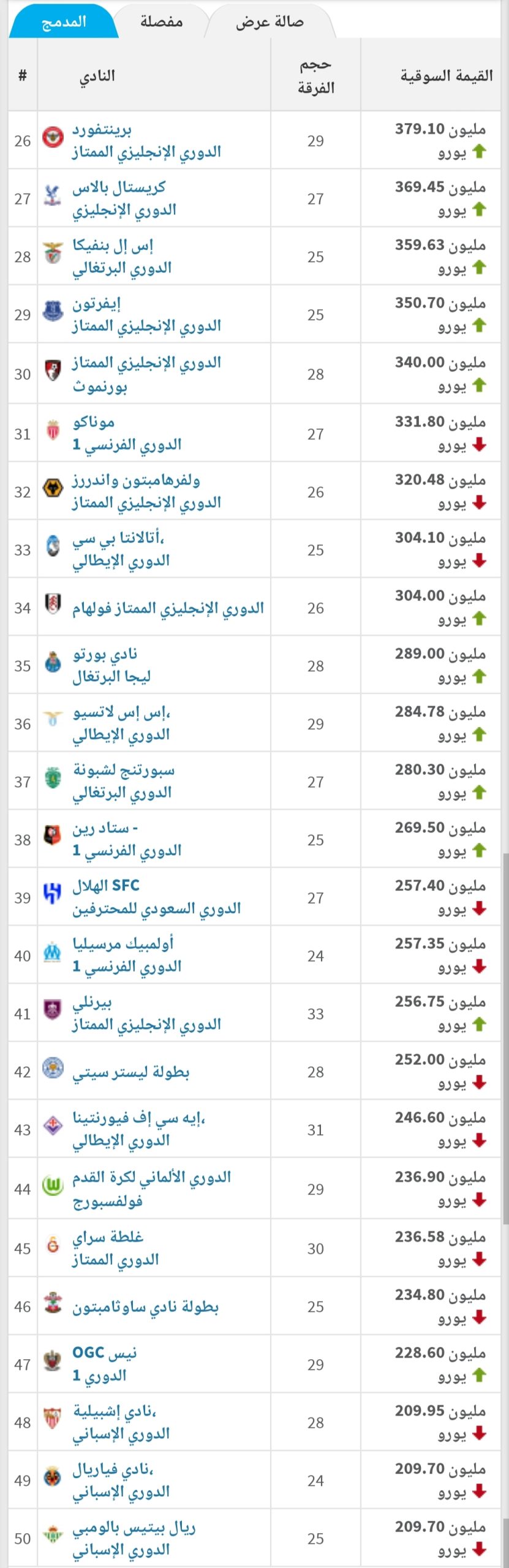This screenshot has width=509, height=1568.
Task: Open the بيرنلي club link
Action: pos(92,1002)
